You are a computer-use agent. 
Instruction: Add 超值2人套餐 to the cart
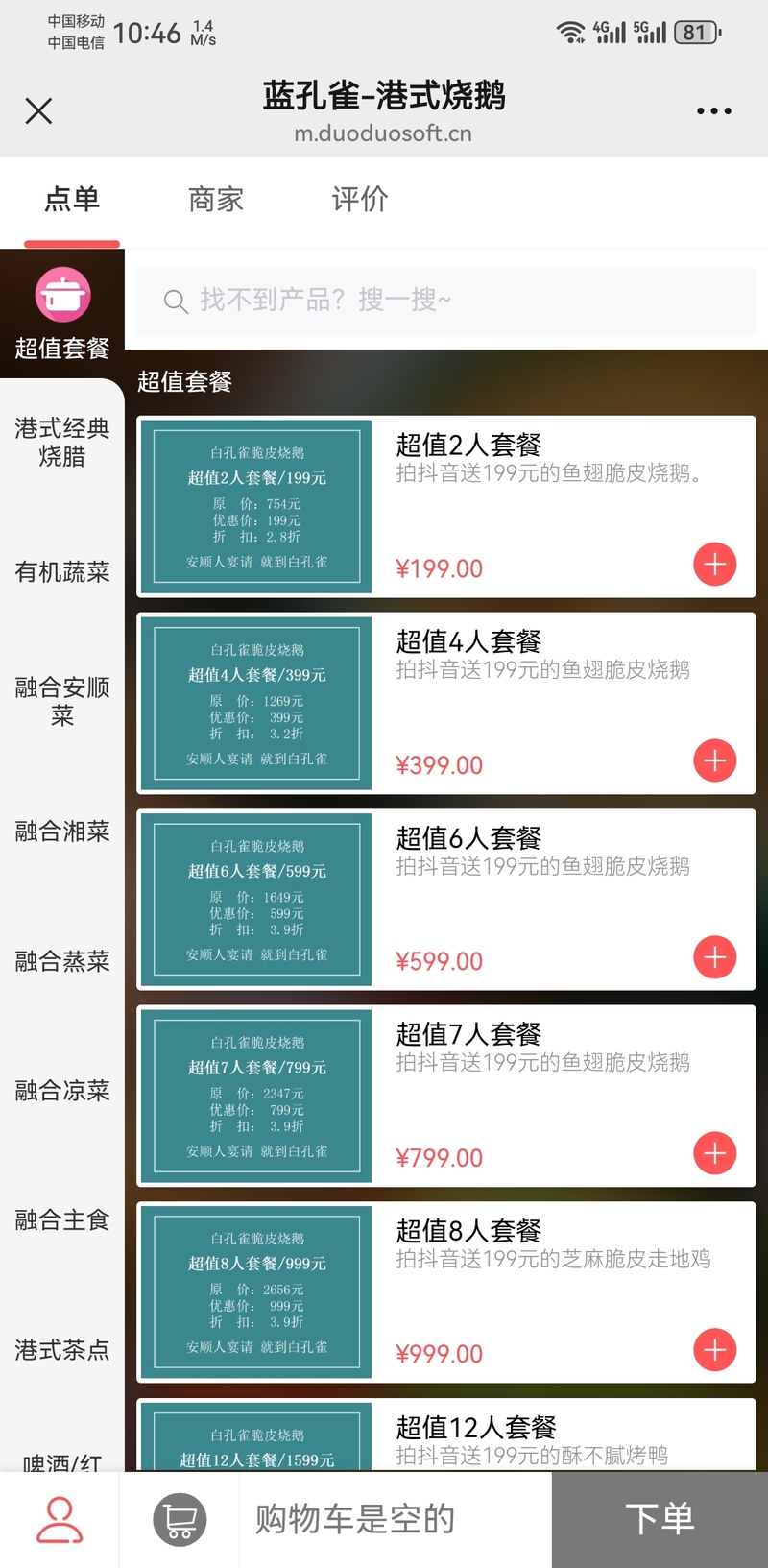tap(714, 565)
